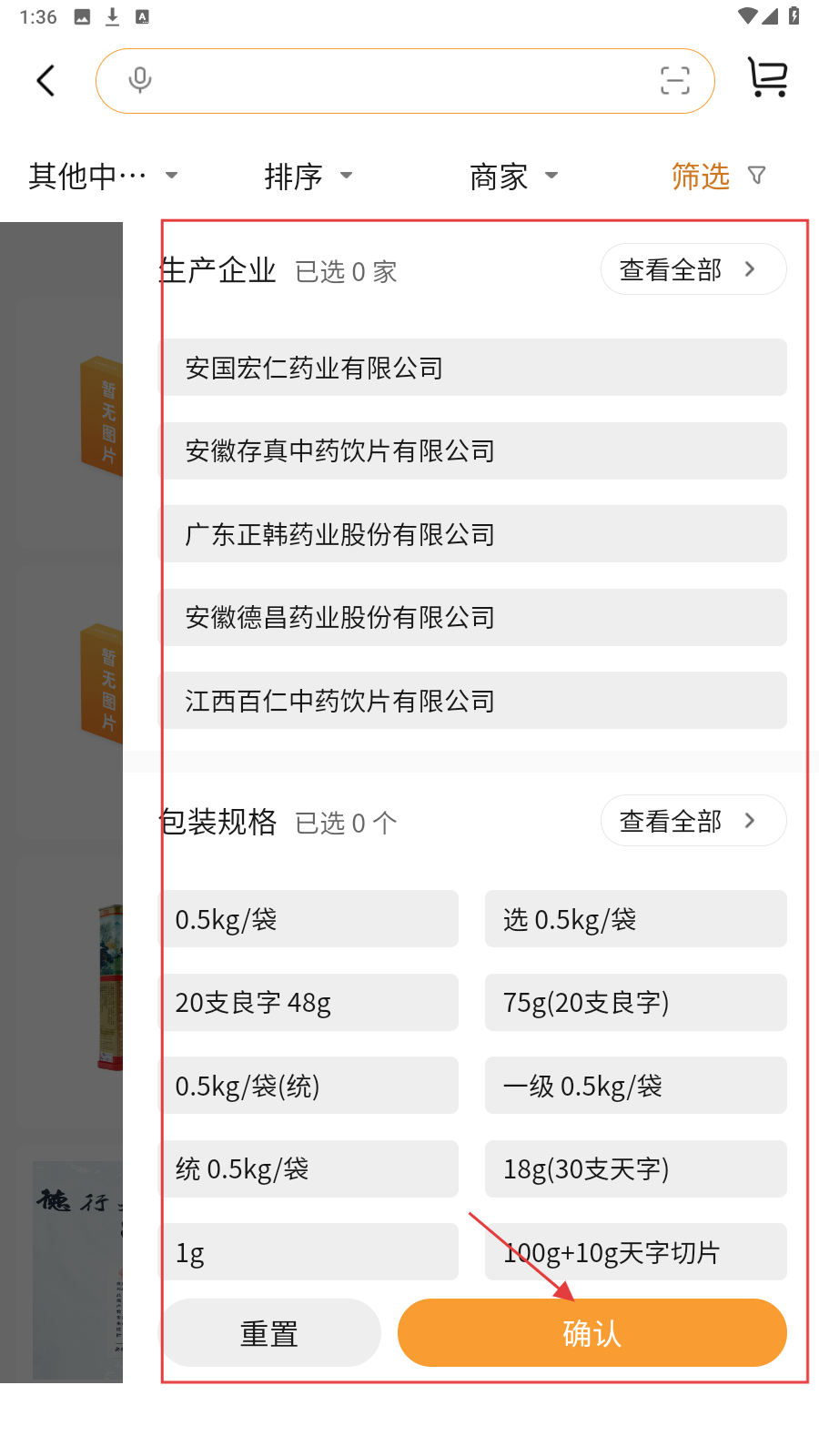View all 生产企业 manufacturers

pyautogui.click(x=693, y=269)
